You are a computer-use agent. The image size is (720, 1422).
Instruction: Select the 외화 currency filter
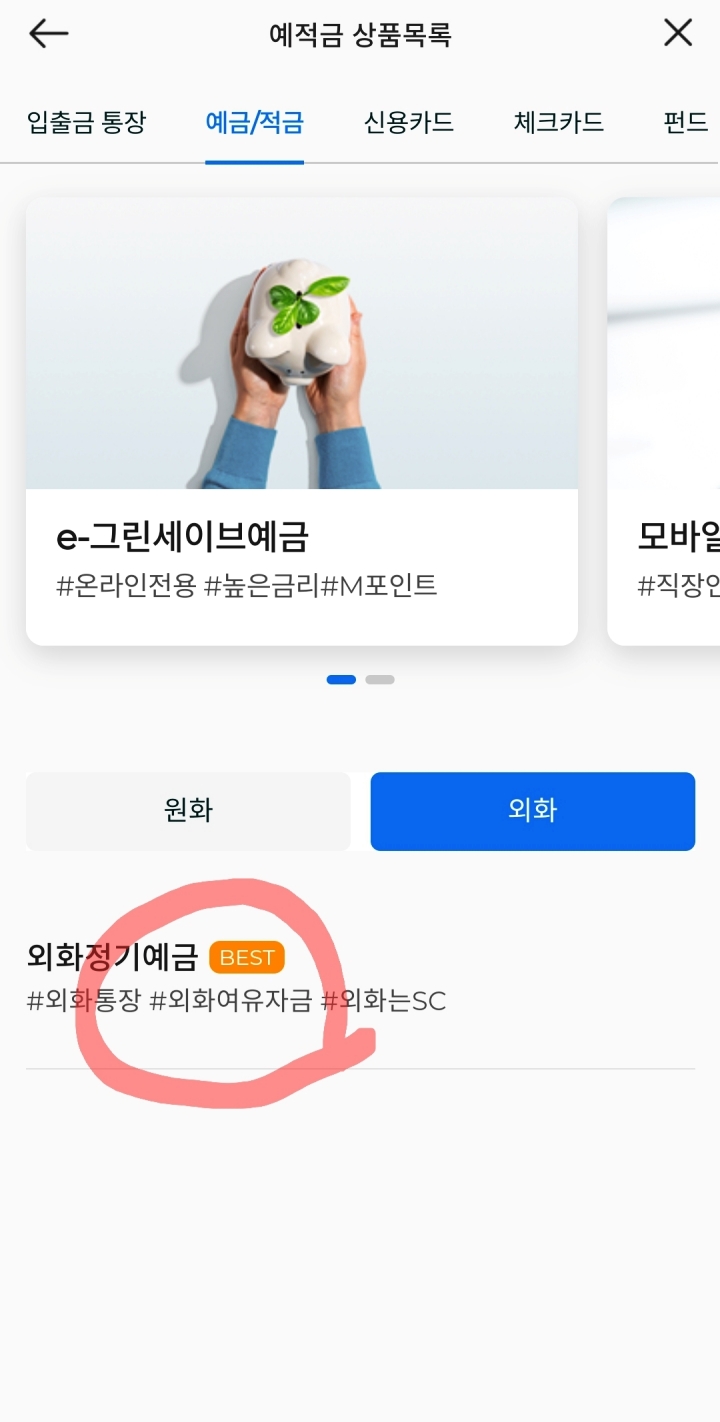click(532, 811)
